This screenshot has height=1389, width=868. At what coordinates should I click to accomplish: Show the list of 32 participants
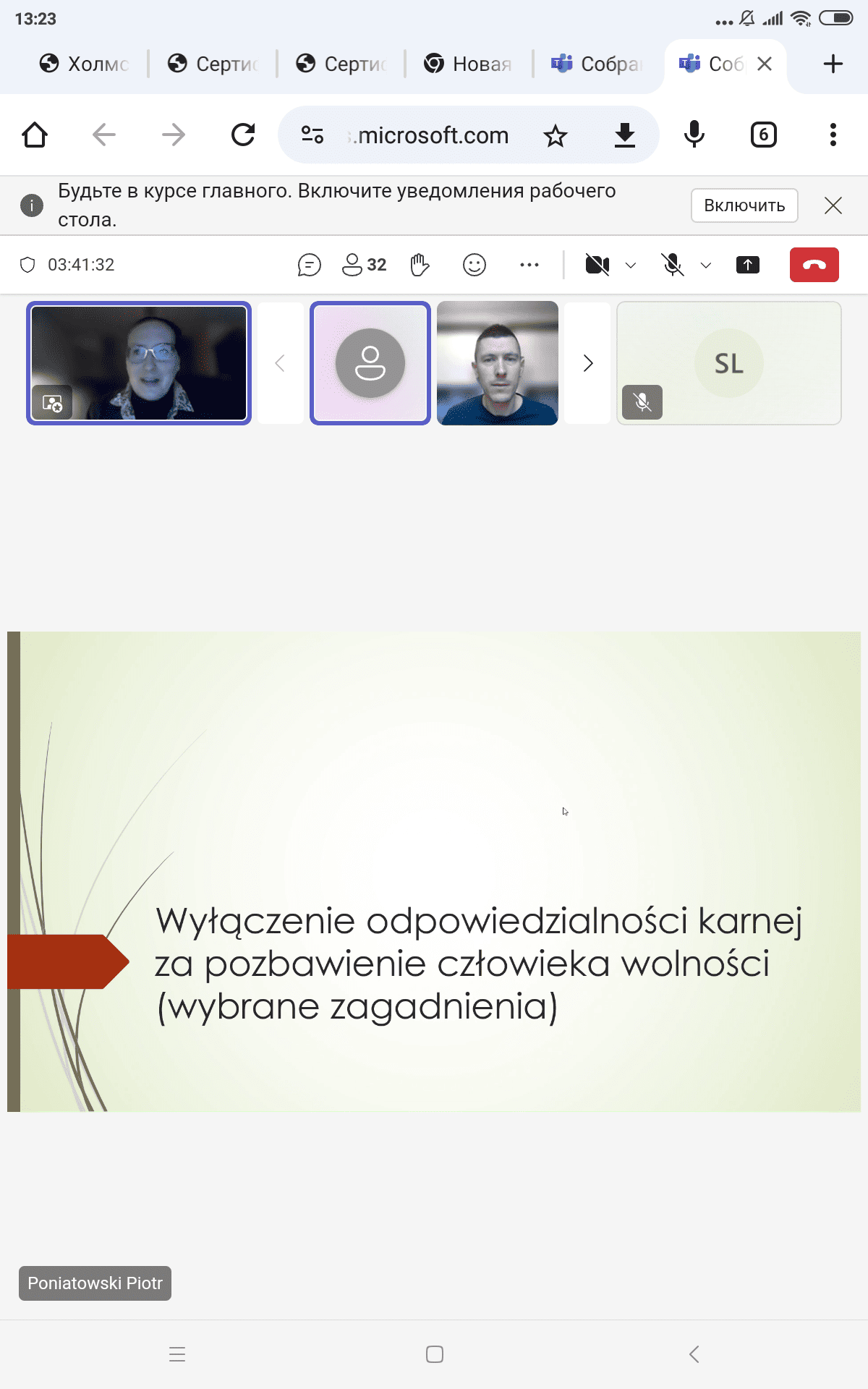point(364,265)
